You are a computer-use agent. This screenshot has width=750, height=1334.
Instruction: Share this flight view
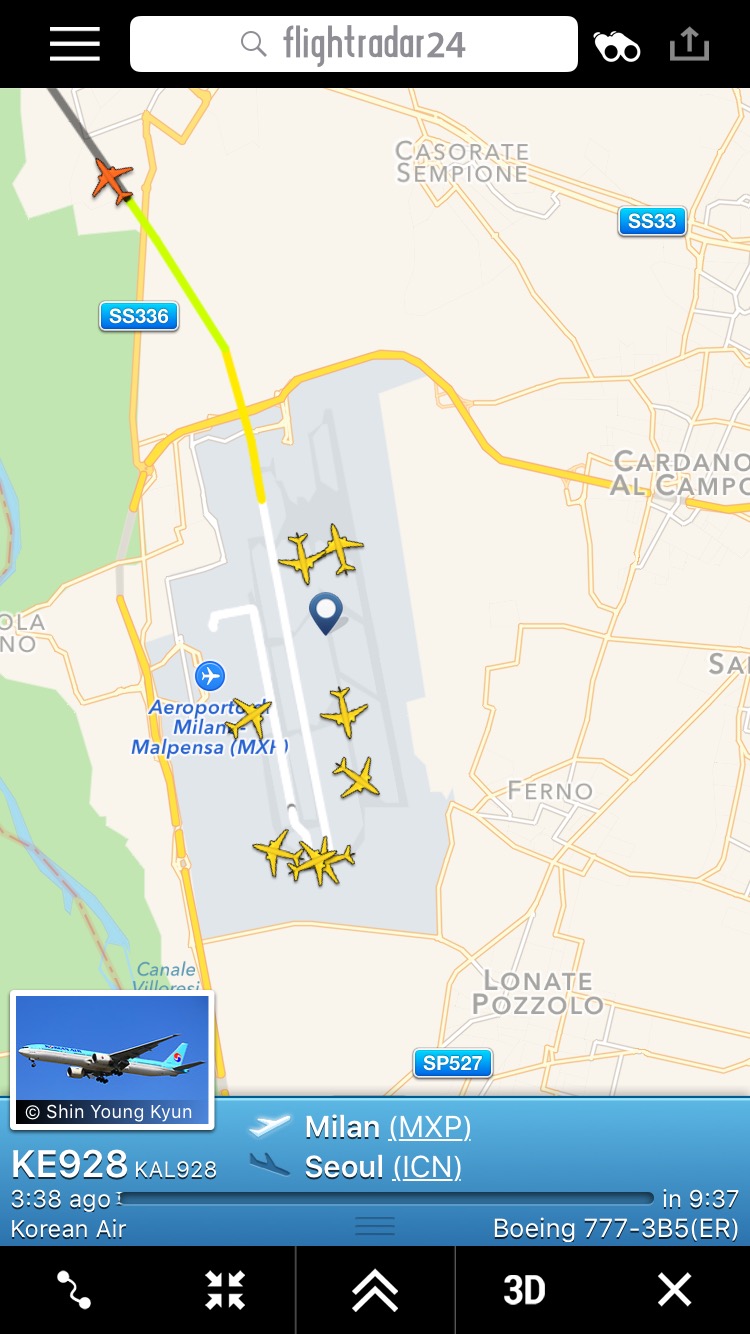[689, 45]
